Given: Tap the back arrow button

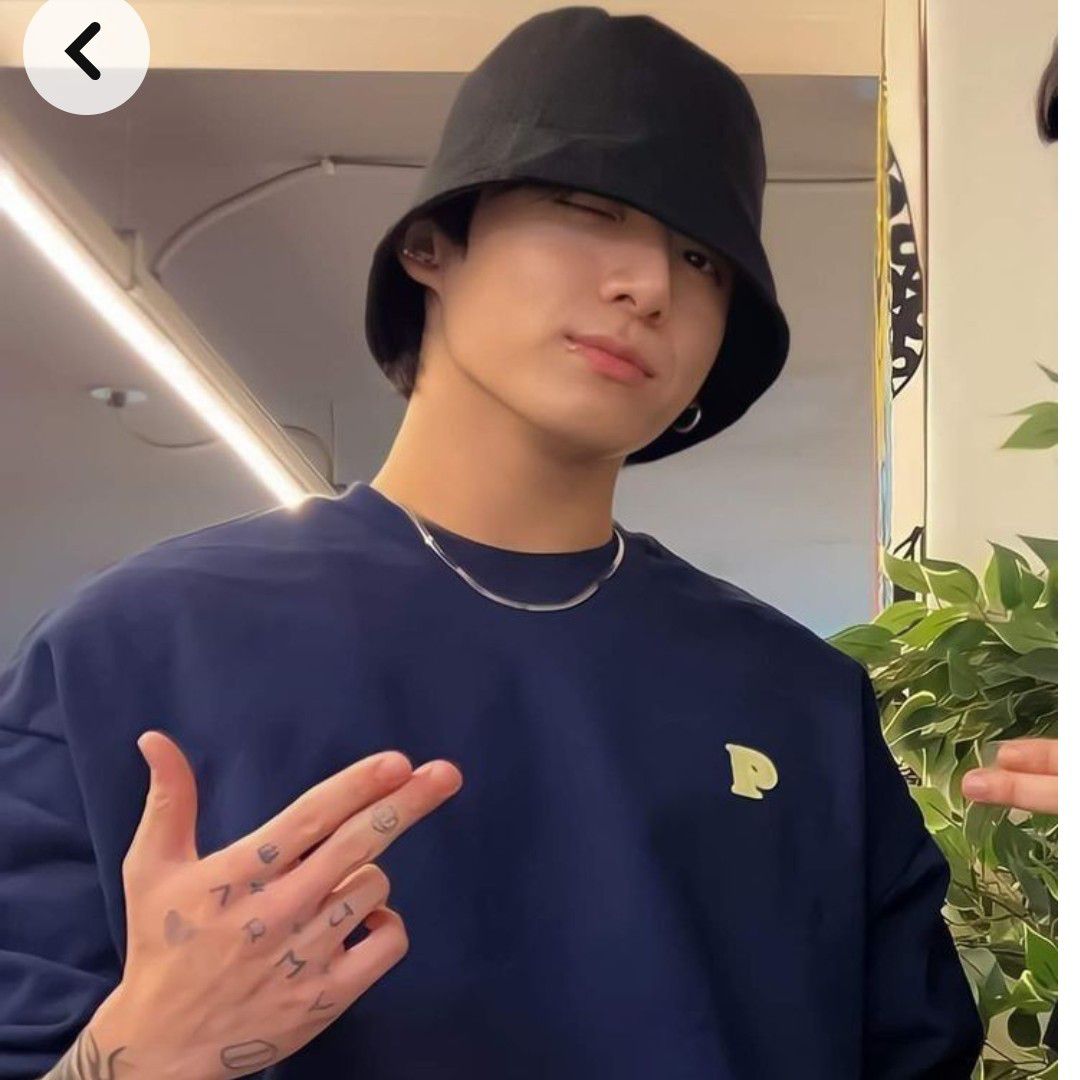Looking at the screenshot, I should [x=84, y=51].
